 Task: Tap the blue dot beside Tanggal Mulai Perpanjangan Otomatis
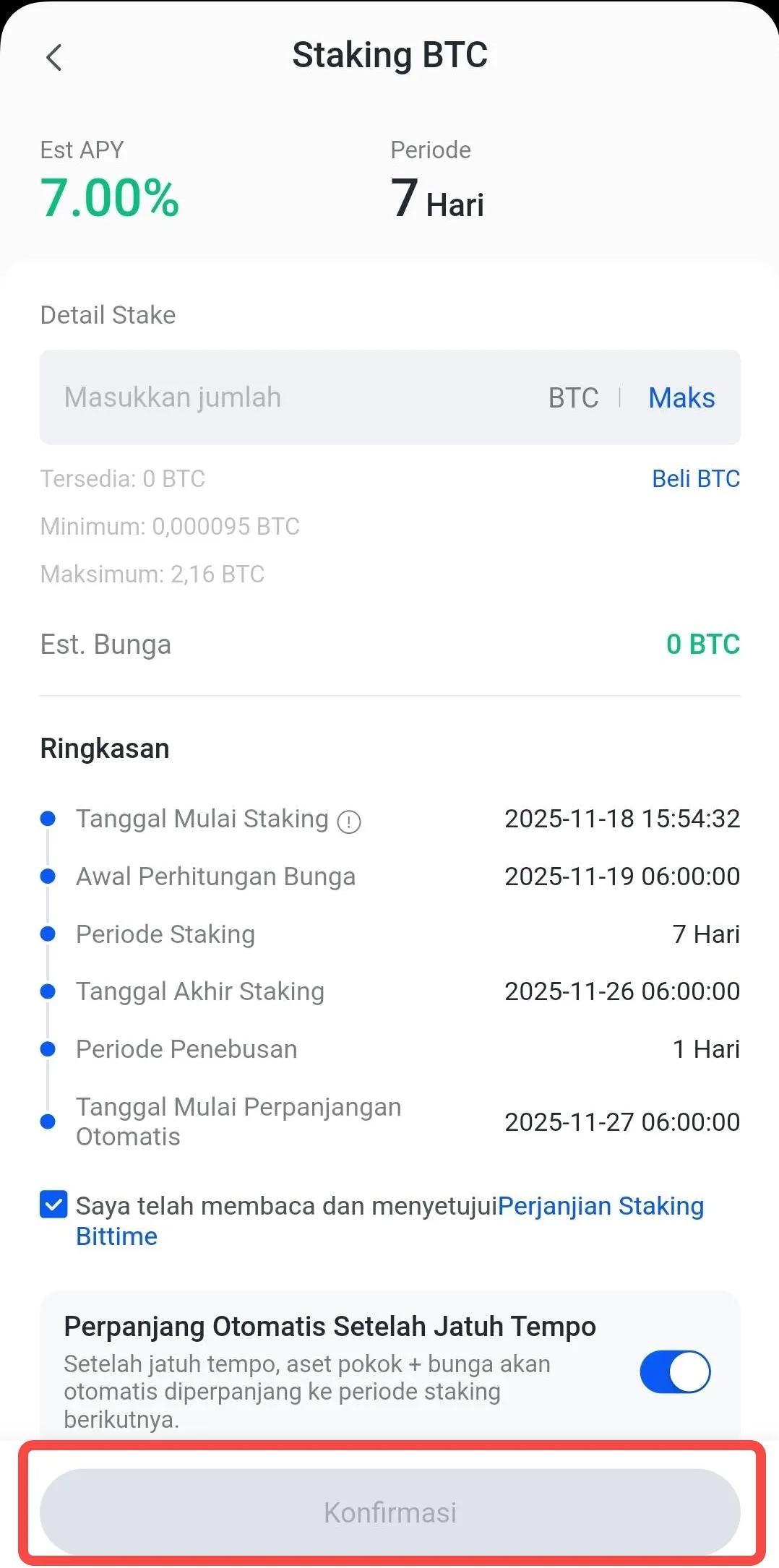pyautogui.click(x=48, y=1121)
